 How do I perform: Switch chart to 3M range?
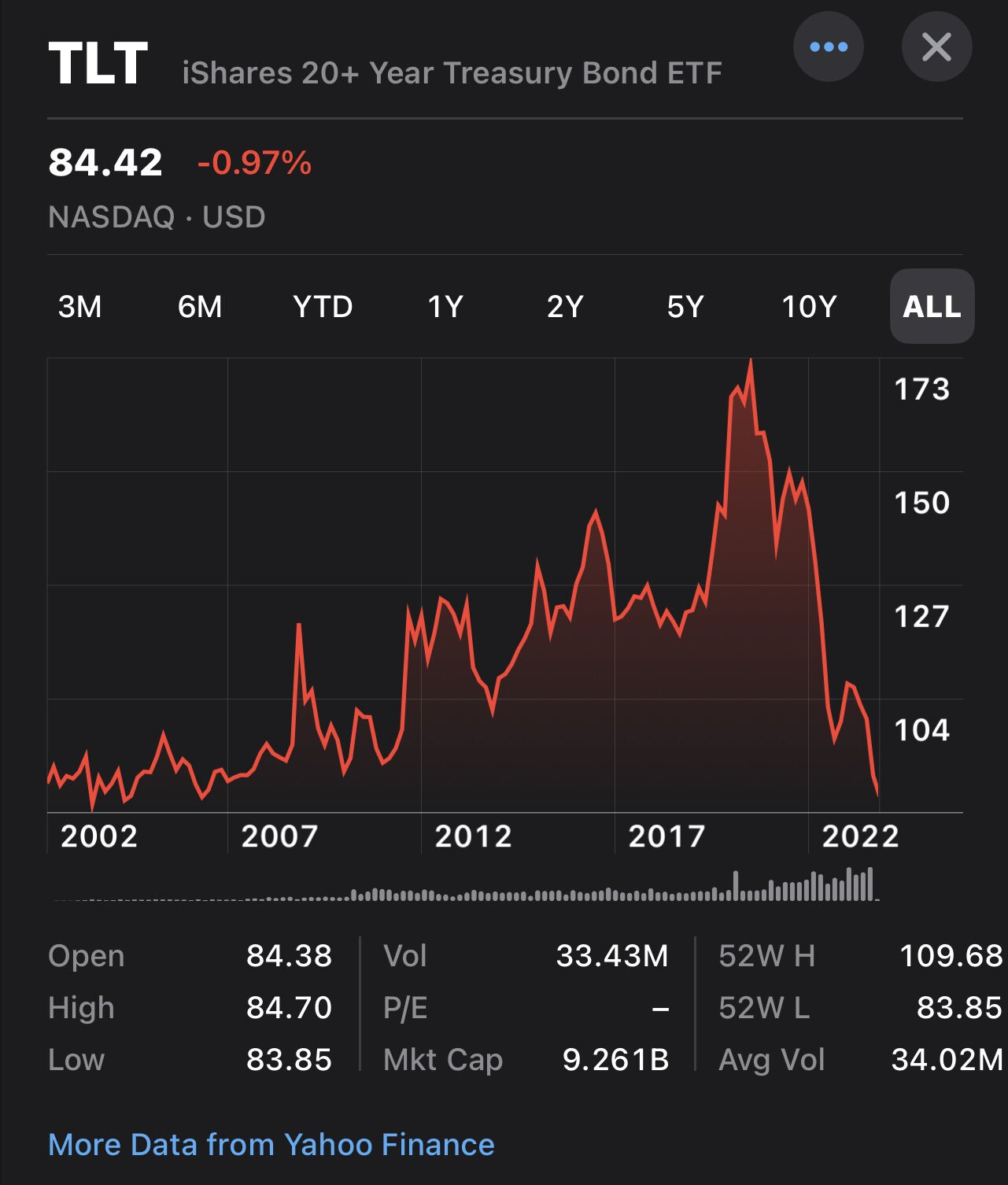pos(80,306)
